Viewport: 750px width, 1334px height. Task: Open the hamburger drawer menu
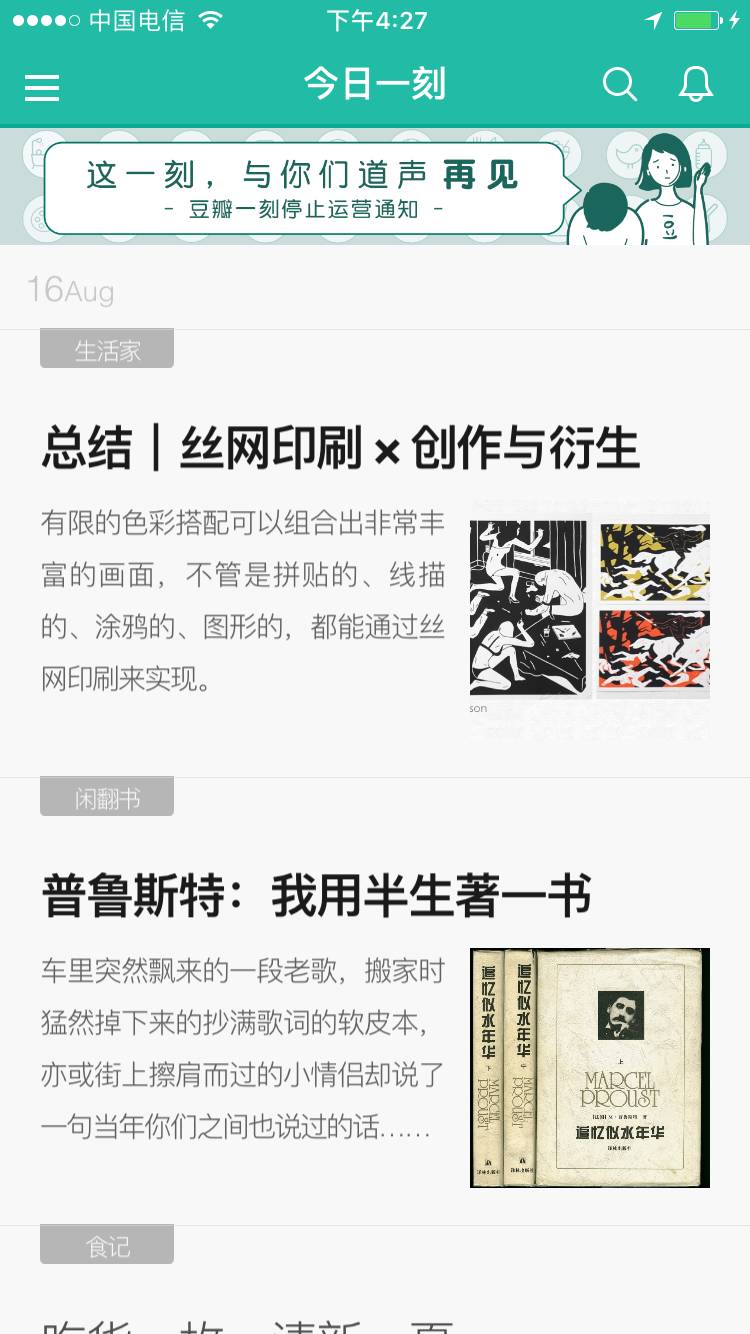[x=42, y=88]
